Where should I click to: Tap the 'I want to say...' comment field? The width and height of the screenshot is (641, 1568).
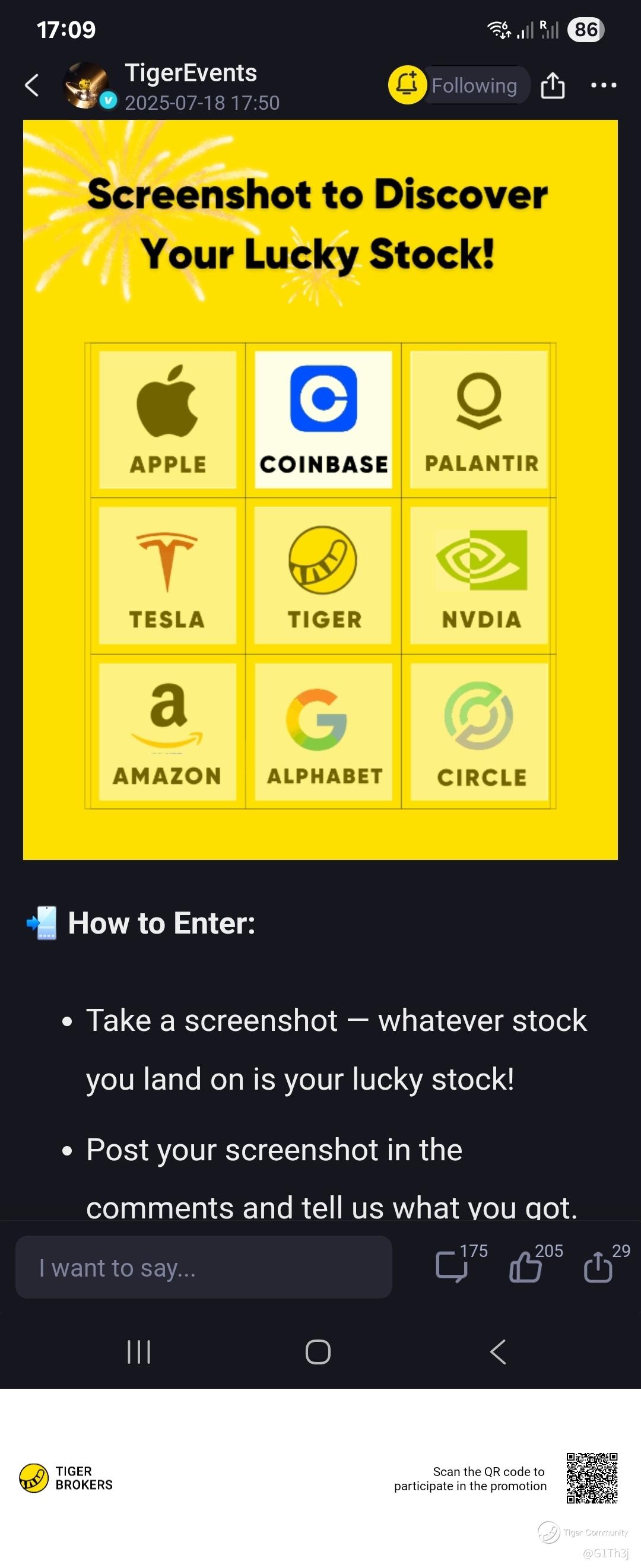[204, 1268]
